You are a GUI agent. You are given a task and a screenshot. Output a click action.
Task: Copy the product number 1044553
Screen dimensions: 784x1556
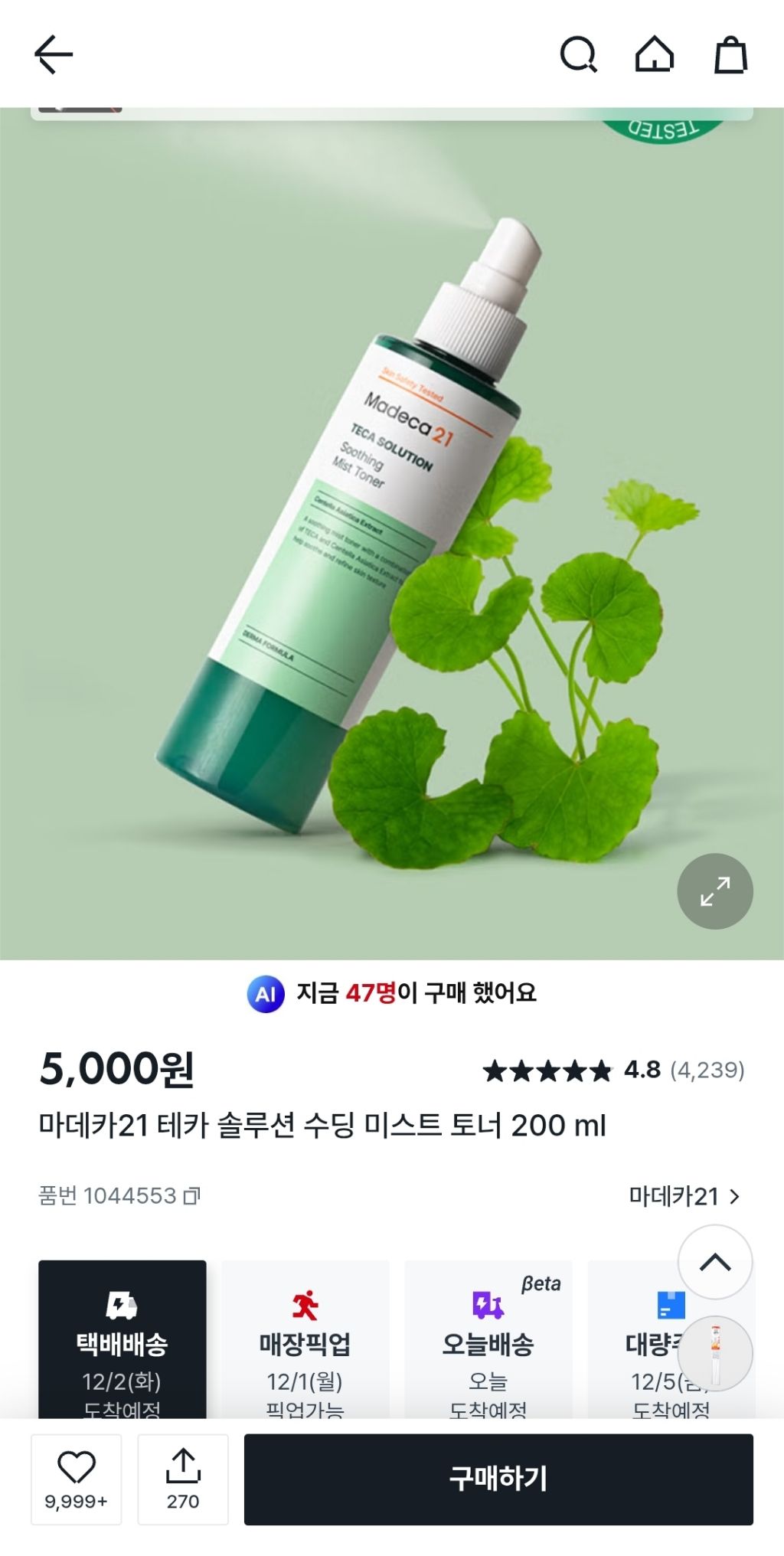click(x=192, y=1195)
